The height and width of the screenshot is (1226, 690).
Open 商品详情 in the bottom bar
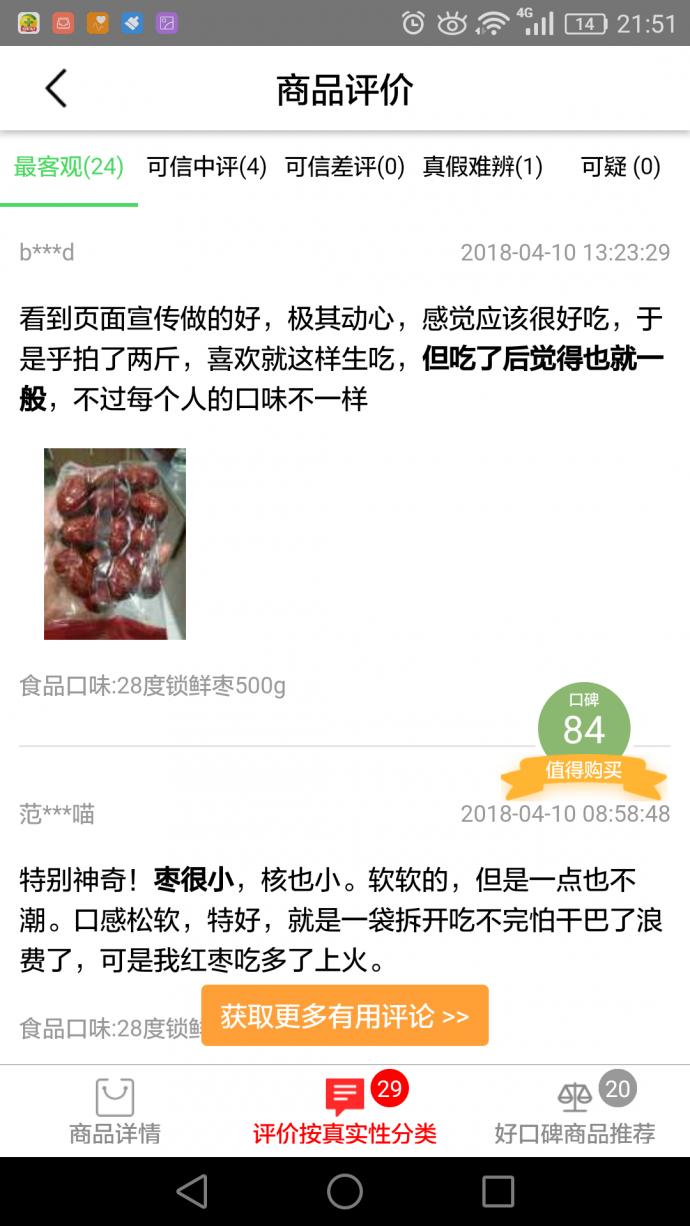click(115, 1111)
